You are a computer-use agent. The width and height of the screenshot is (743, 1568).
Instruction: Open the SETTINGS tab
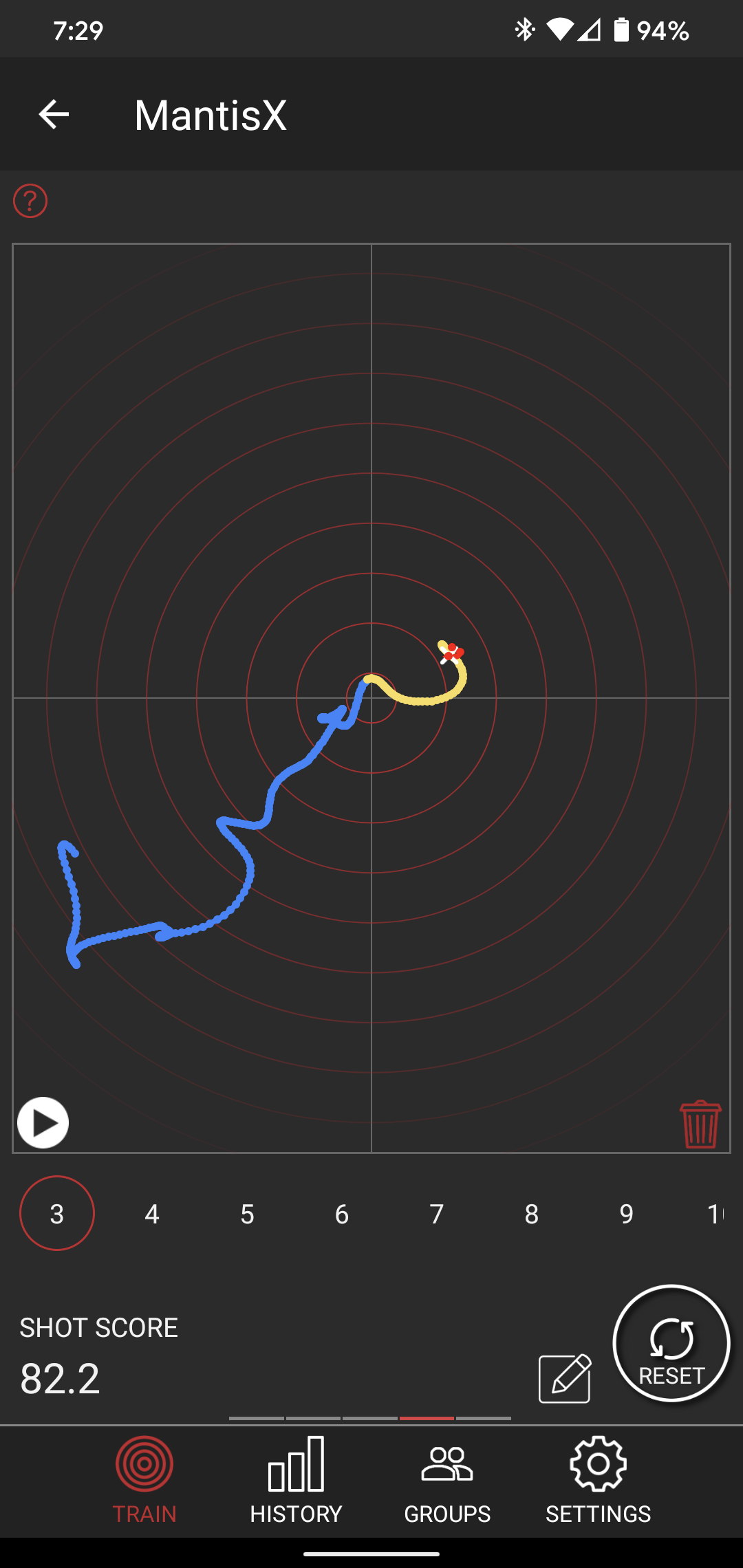pos(598,1480)
